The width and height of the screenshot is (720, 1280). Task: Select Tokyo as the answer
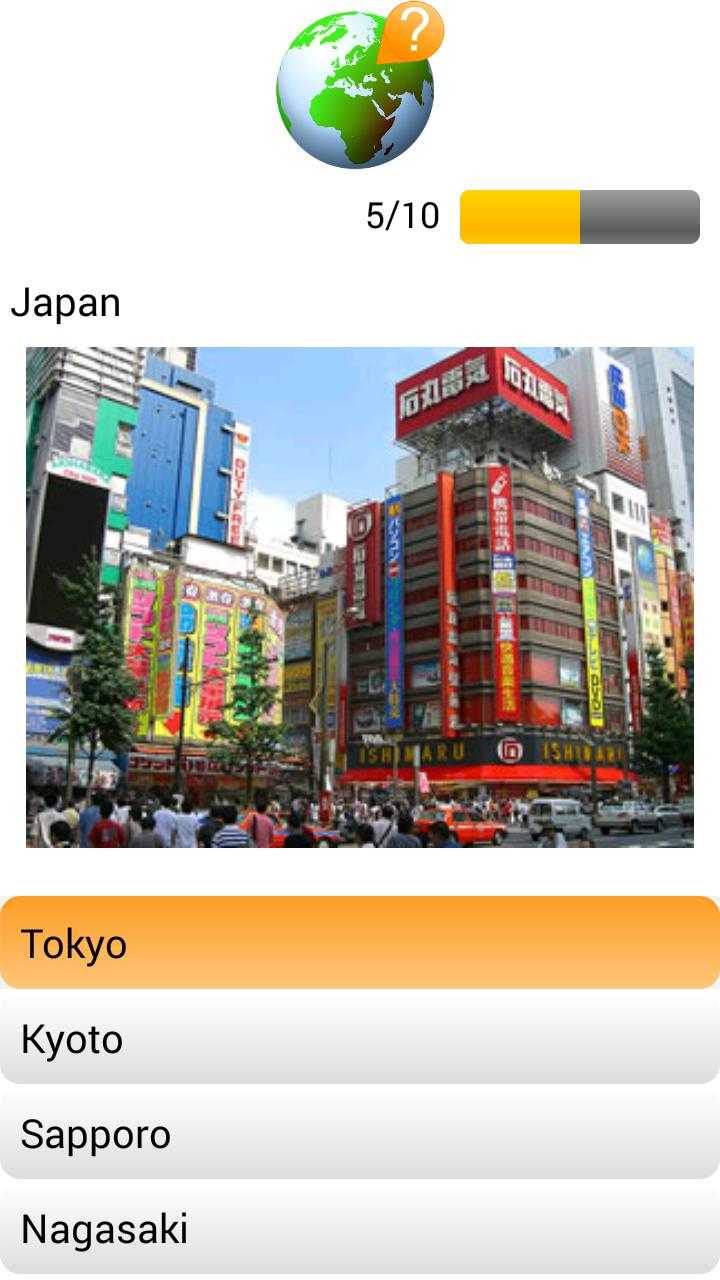tap(360, 943)
